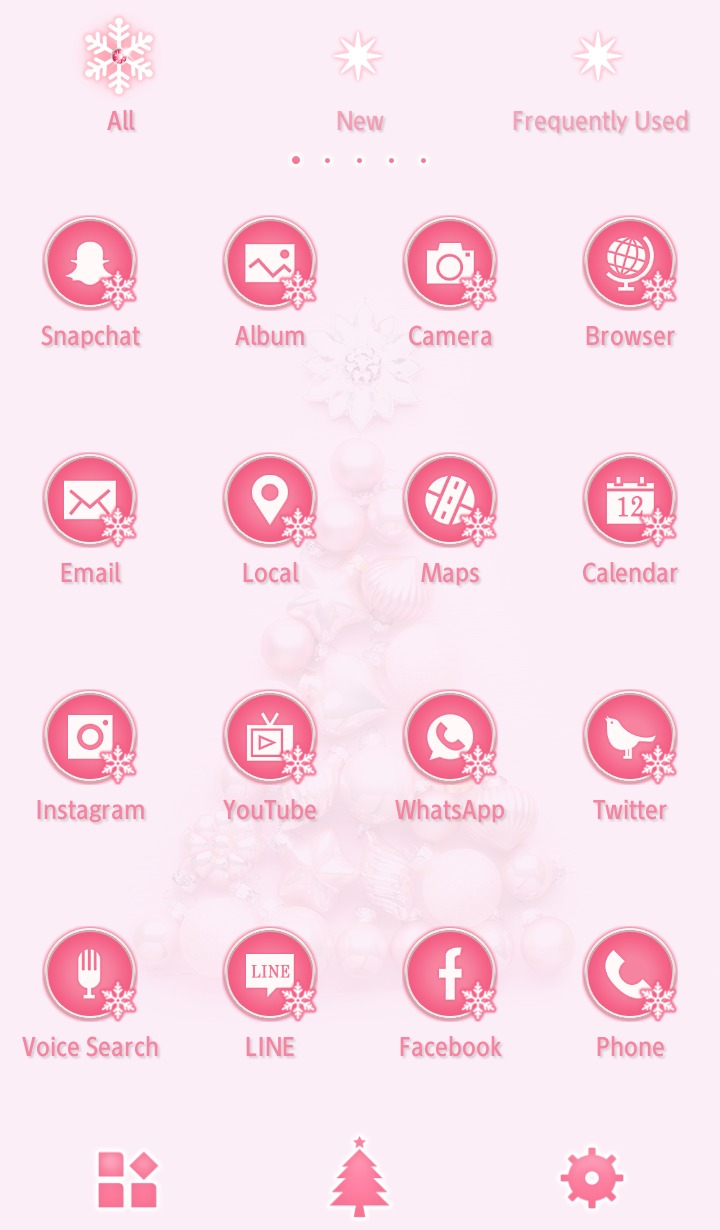Open the settings gear in bottom bar
The image size is (720, 1230).
tap(592, 1178)
